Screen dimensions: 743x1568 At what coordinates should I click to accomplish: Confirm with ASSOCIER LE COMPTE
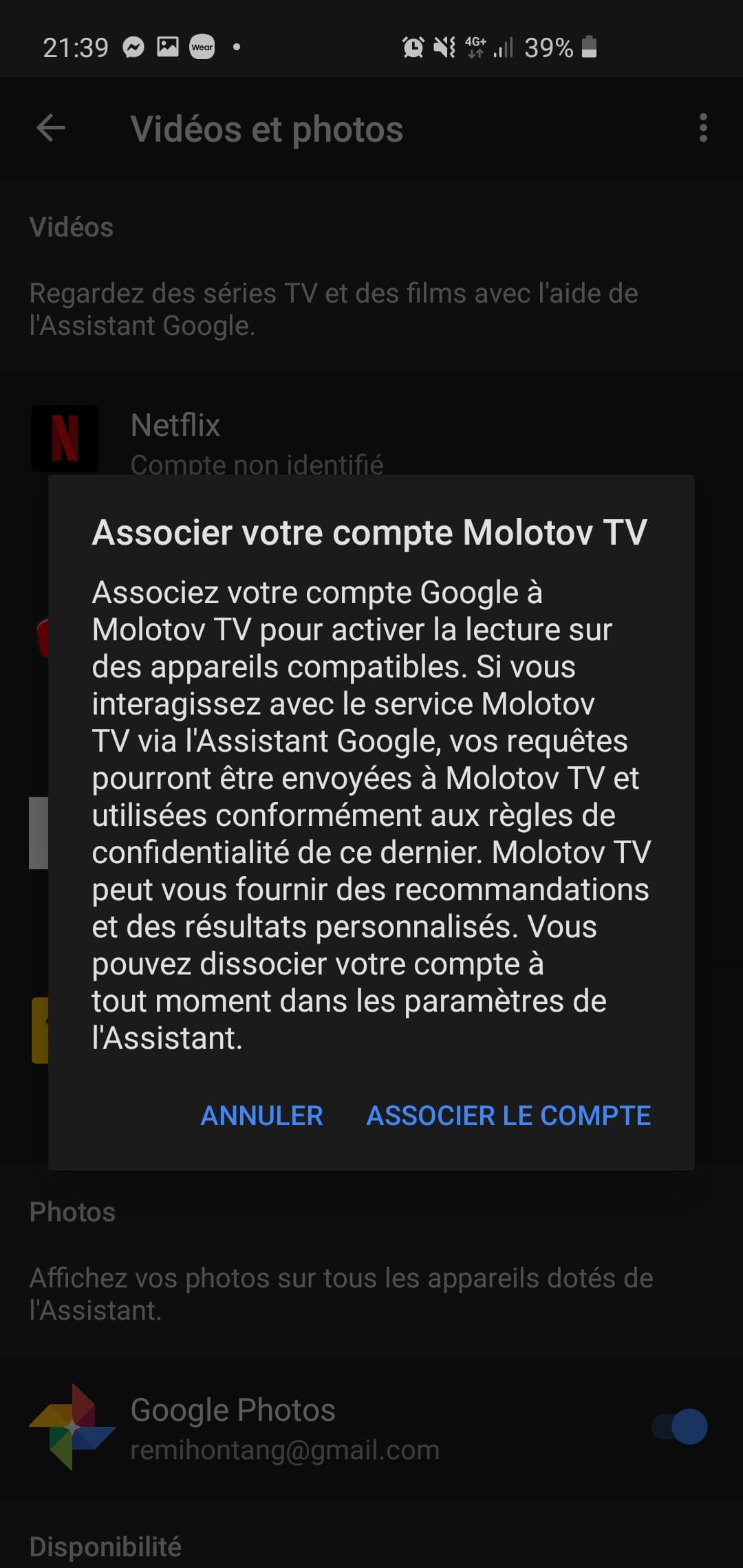click(508, 1115)
